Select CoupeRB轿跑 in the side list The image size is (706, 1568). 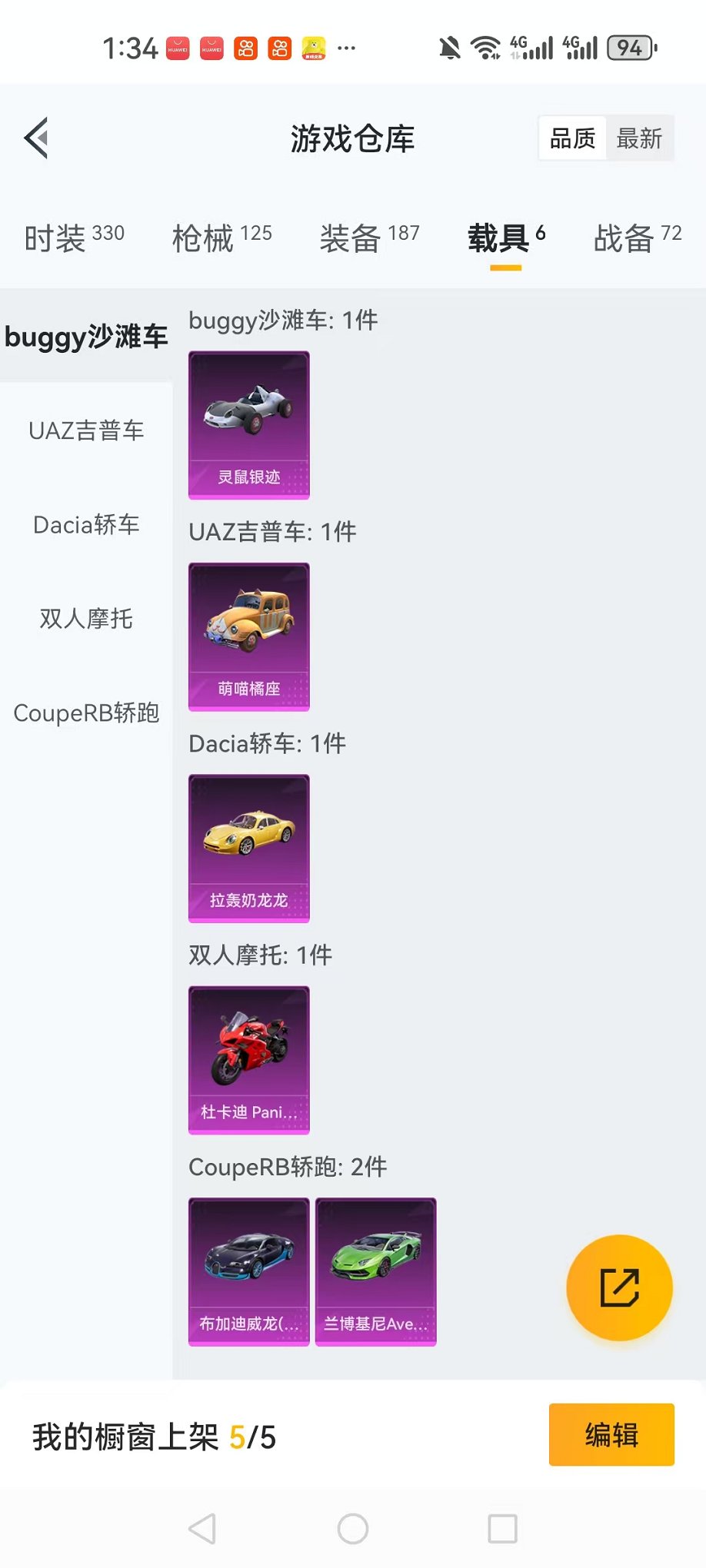pos(86,713)
